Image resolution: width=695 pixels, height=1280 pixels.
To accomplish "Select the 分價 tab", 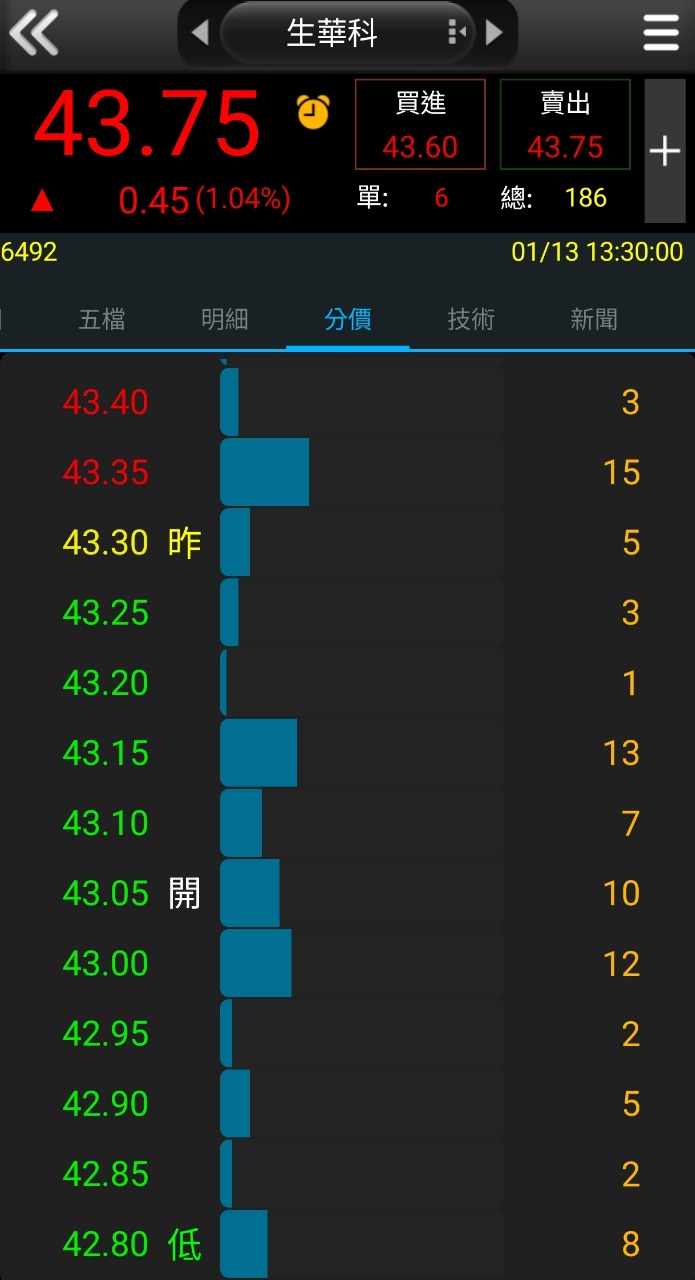I will click(x=348, y=319).
